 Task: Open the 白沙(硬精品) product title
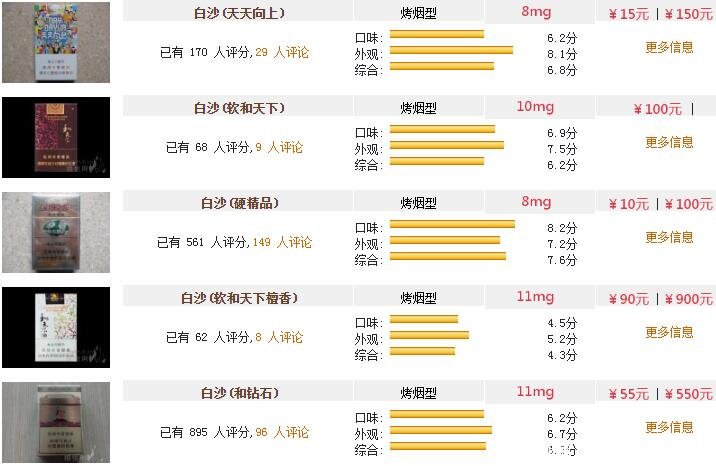pos(238,203)
